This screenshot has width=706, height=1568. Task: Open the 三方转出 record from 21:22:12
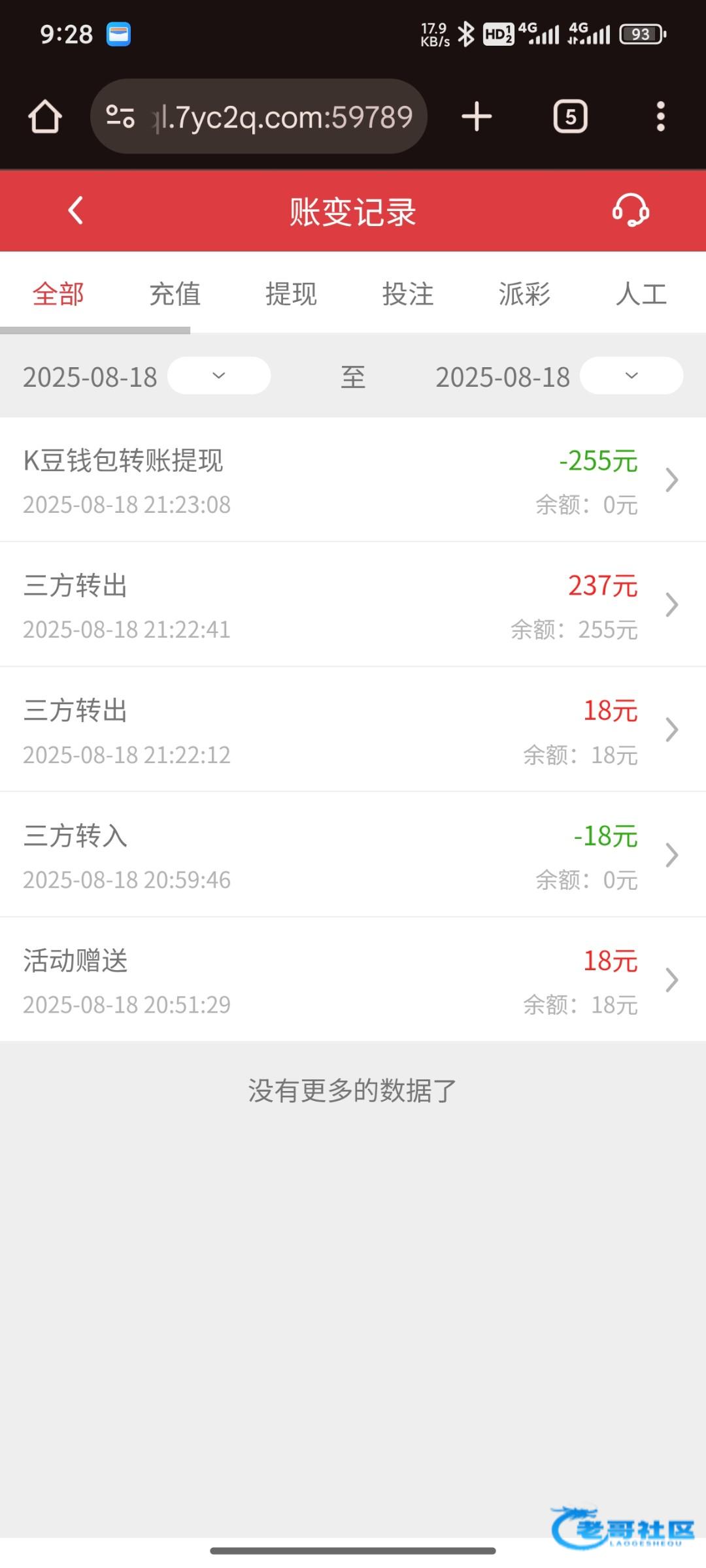(x=353, y=730)
